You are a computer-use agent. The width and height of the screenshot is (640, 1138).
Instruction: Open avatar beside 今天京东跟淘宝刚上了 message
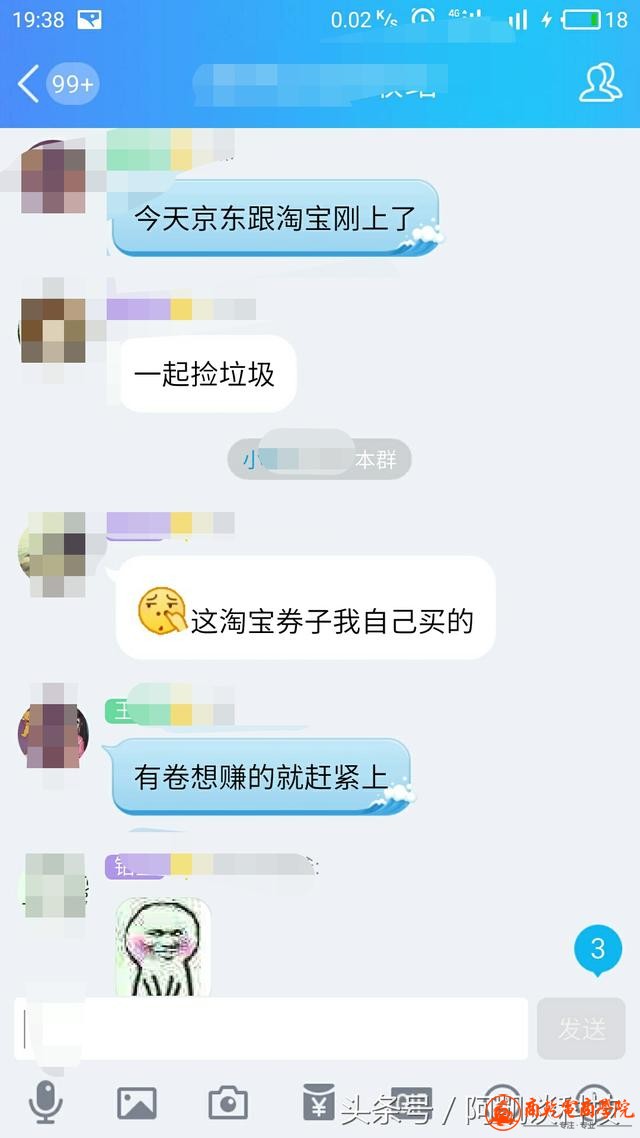click(53, 178)
